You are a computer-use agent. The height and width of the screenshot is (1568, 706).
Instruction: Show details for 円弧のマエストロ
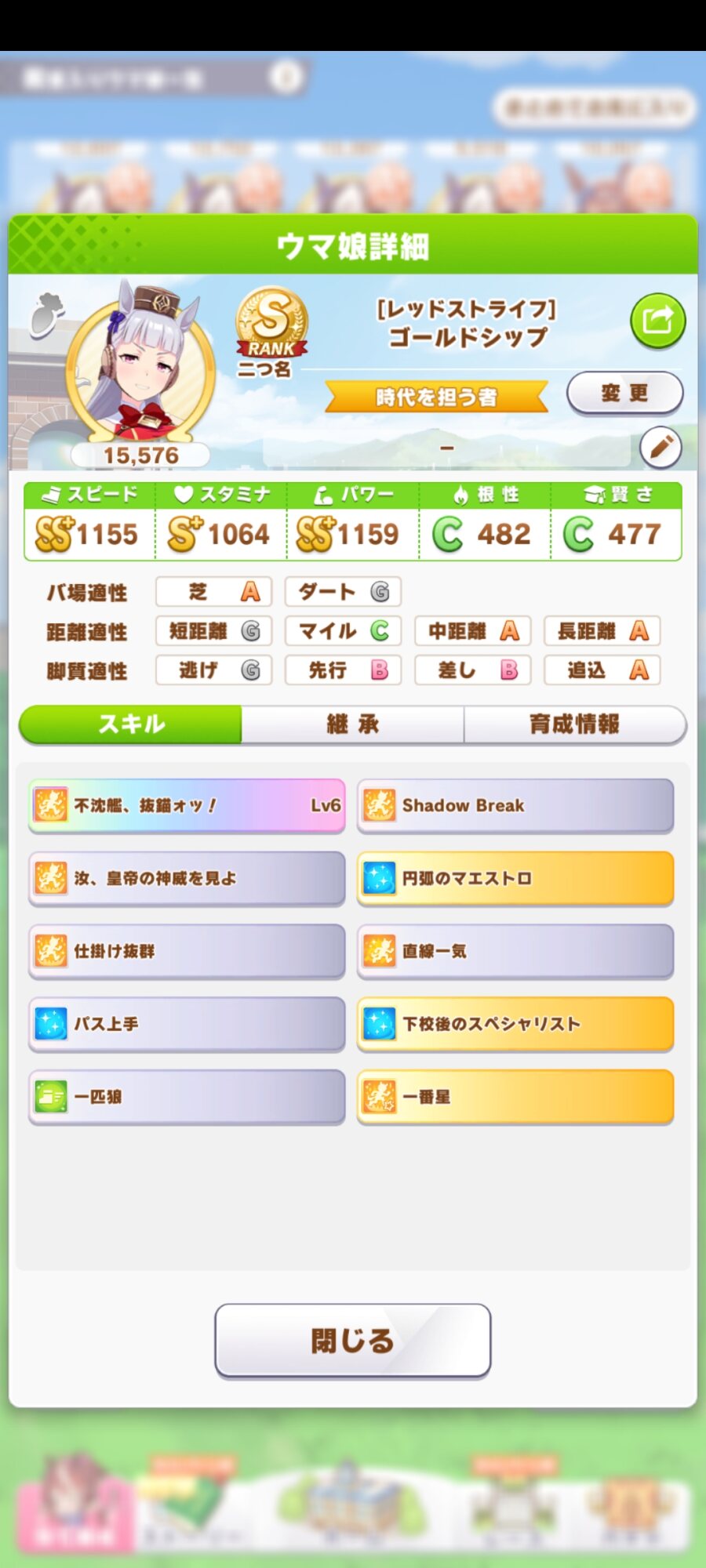515,878
